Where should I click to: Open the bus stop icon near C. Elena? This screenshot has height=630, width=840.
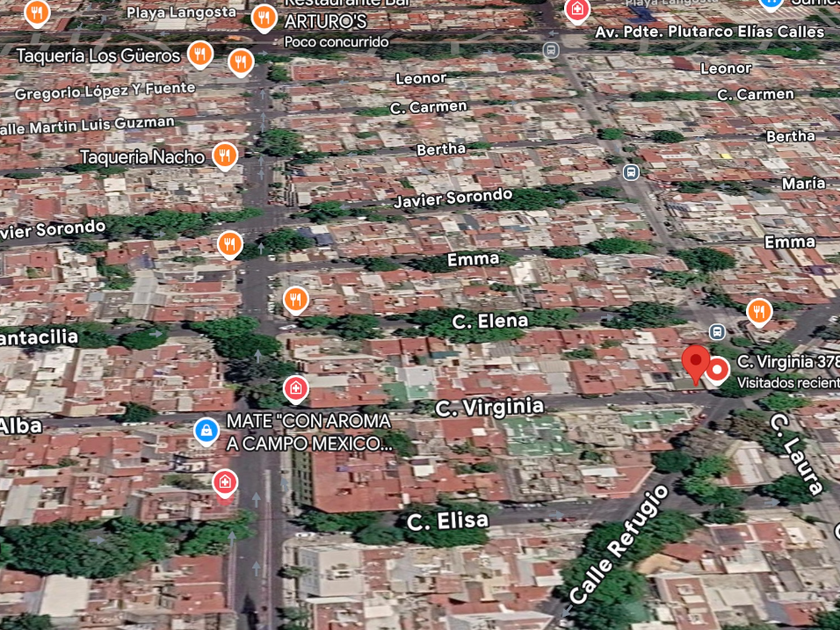click(717, 332)
